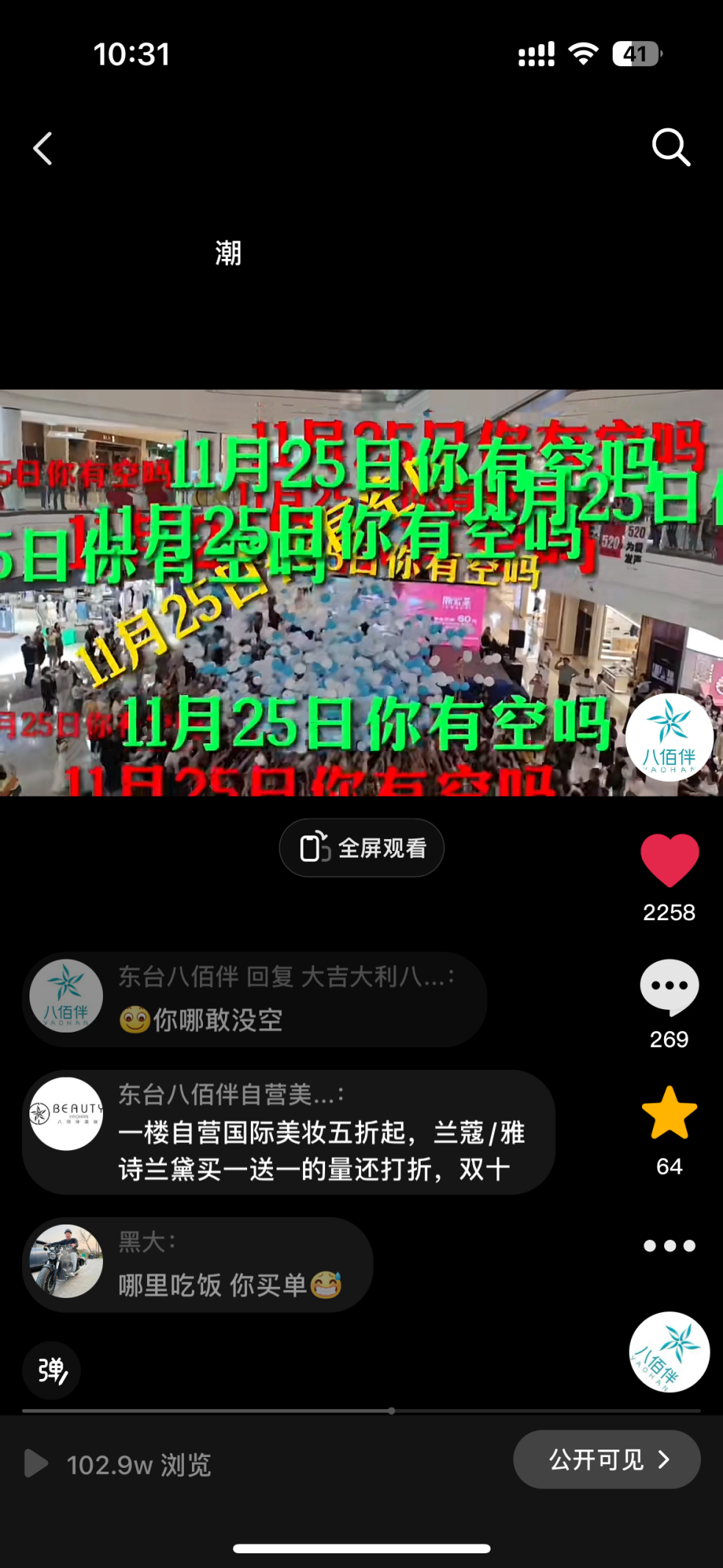Tap the video progress bar
723x1568 pixels.
pyautogui.click(x=360, y=1411)
